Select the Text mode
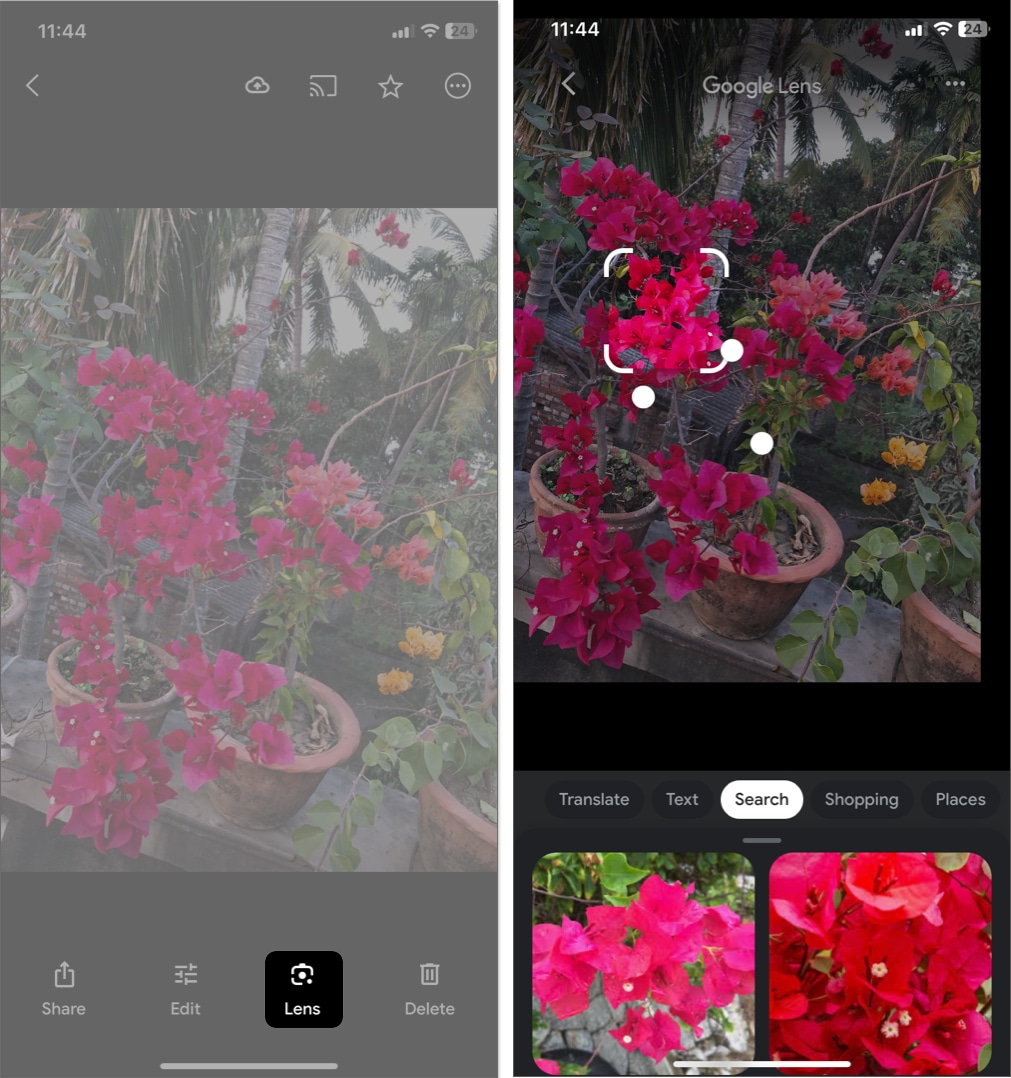Image resolution: width=1011 pixels, height=1078 pixels. tap(682, 799)
